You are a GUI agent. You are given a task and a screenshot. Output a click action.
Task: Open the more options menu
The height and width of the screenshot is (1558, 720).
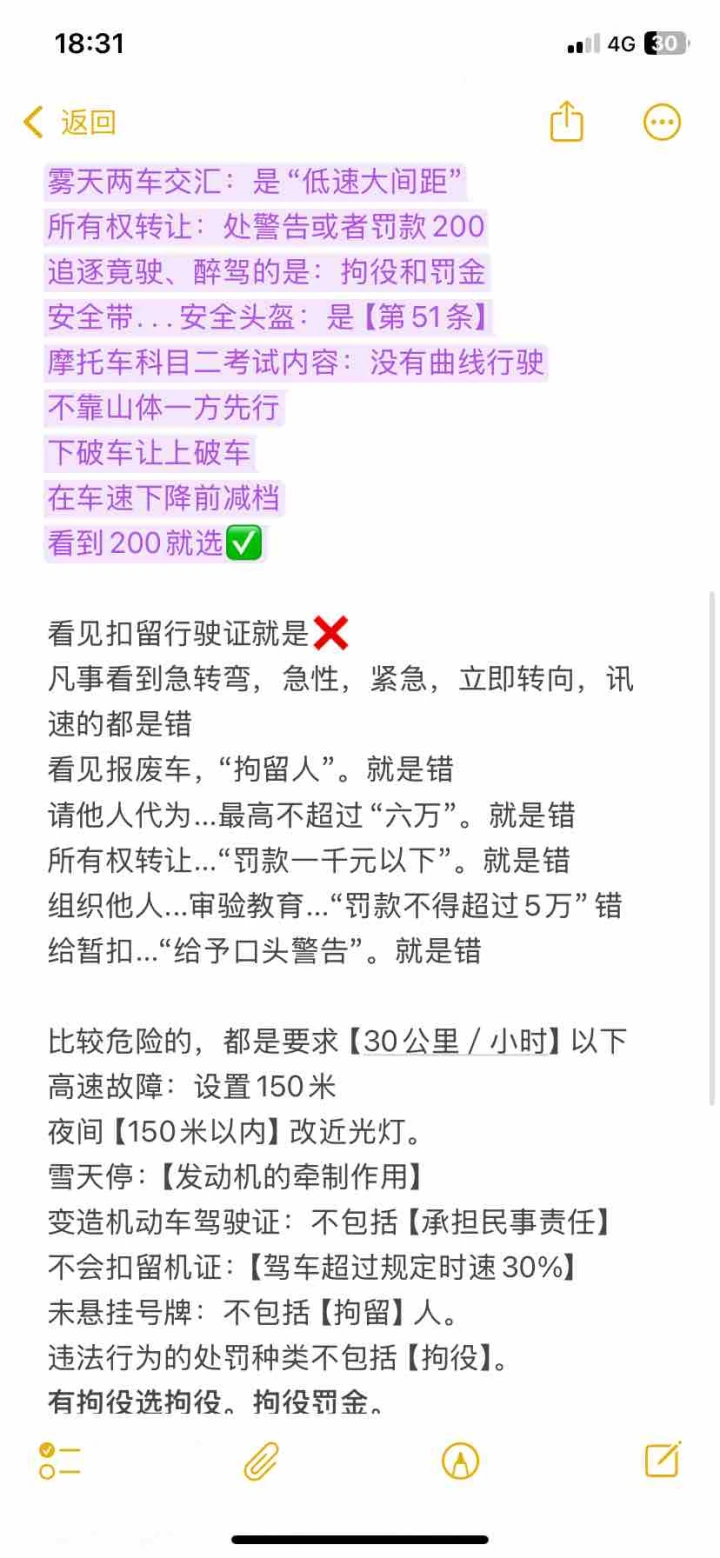(661, 123)
